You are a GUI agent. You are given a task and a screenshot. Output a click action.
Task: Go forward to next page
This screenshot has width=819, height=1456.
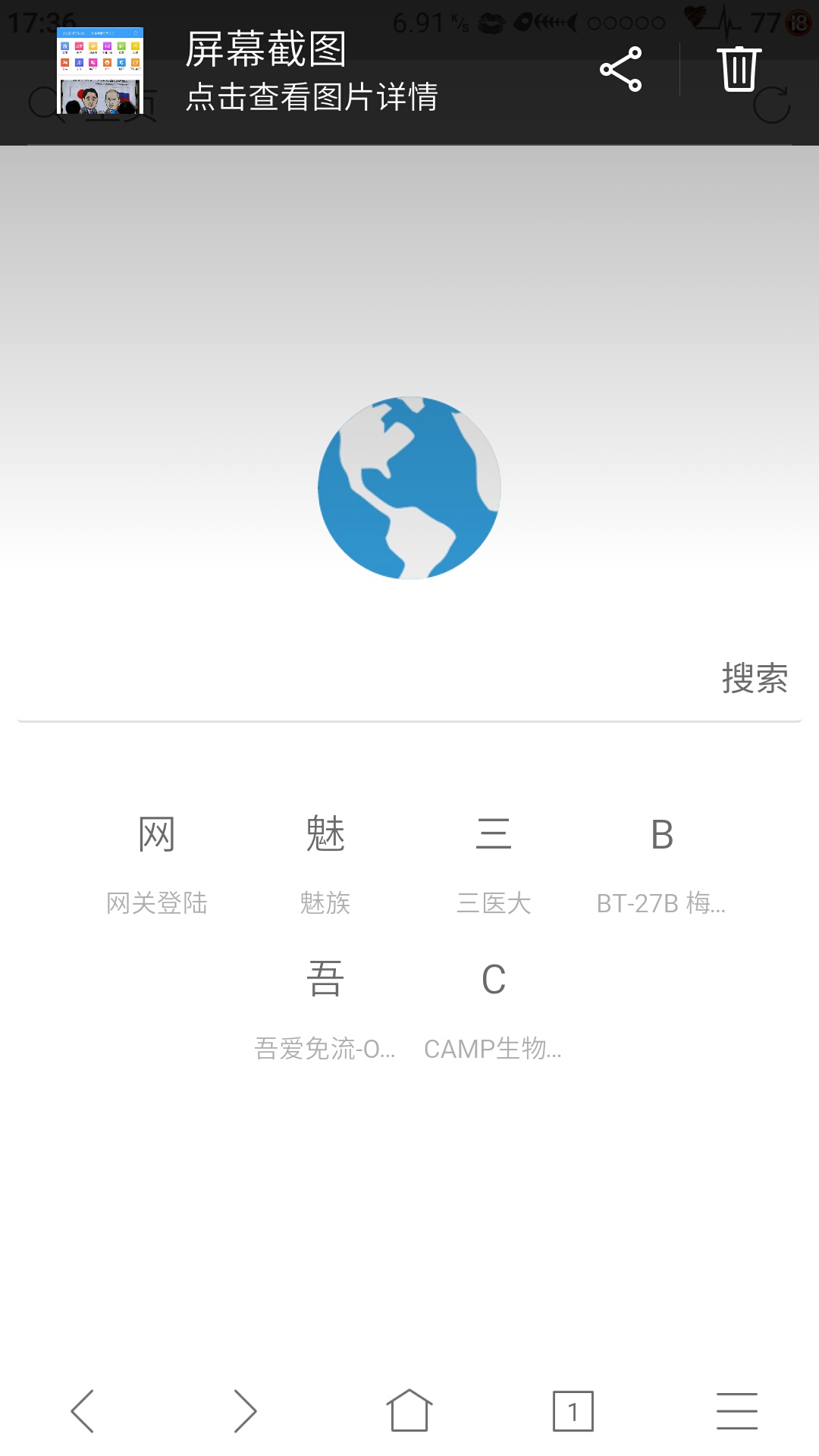point(245,1411)
